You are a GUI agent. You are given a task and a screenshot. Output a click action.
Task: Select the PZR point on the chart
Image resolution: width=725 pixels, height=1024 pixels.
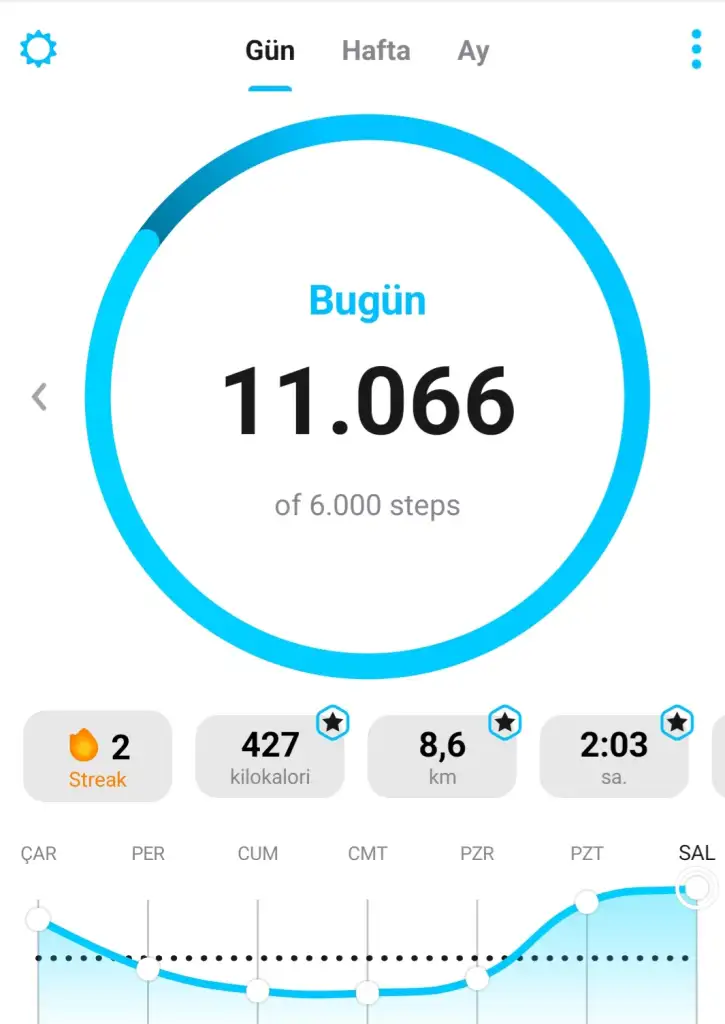[477, 978]
